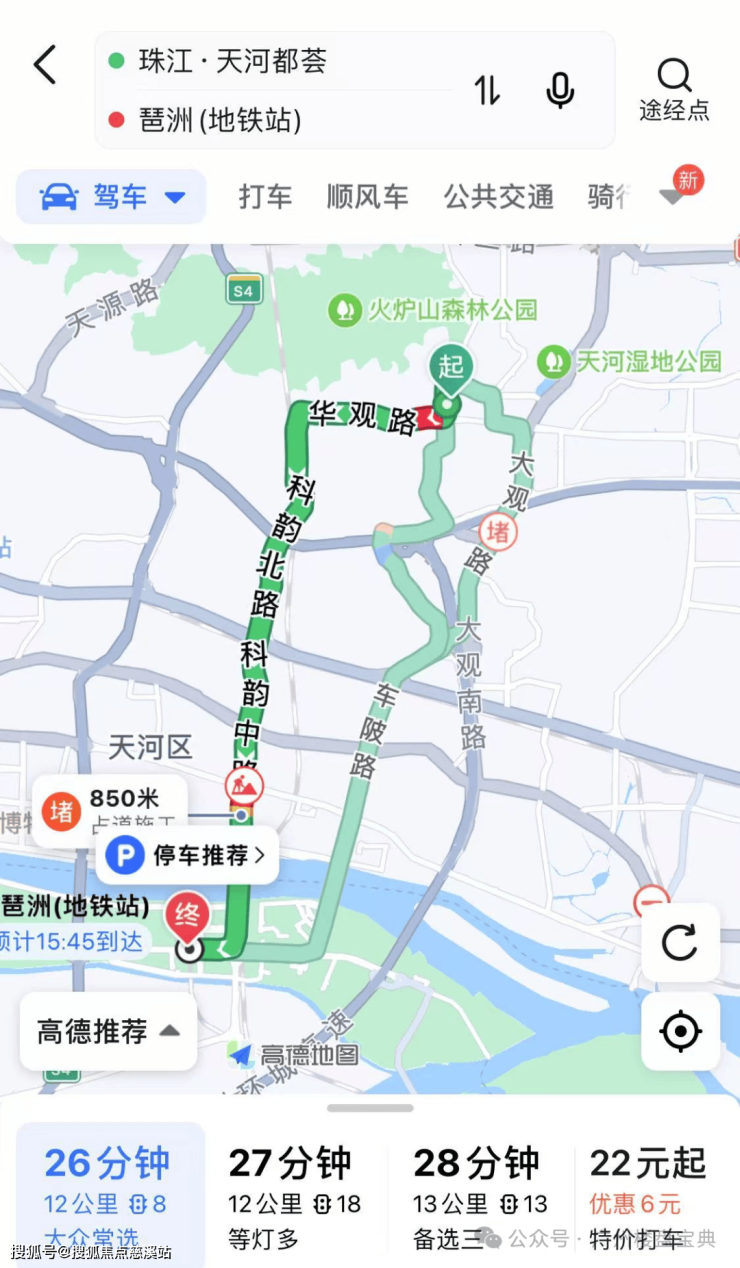Switch to the 公共交通 tab
This screenshot has height=1268, width=740.
498,197
